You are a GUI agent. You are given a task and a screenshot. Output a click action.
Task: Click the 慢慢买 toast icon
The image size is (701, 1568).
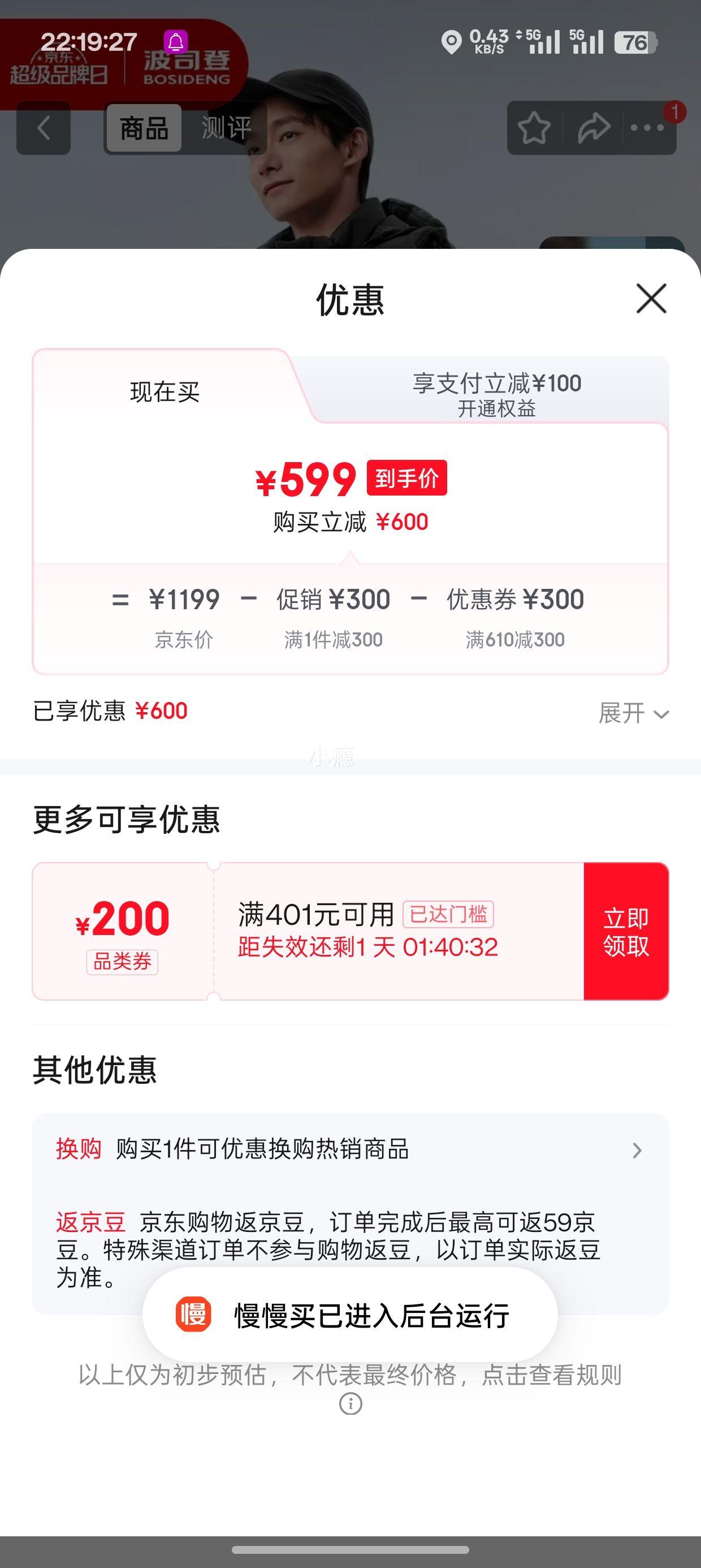(194, 1314)
